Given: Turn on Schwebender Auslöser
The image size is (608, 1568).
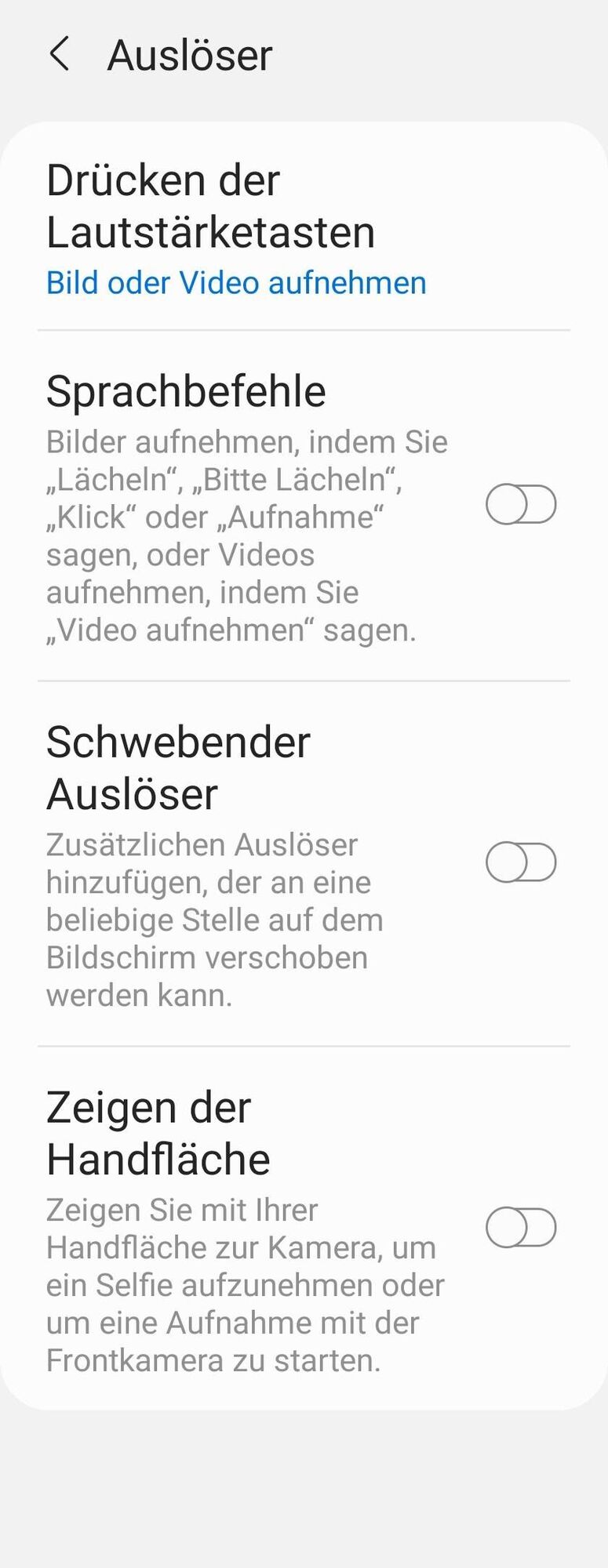Looking at the screenshot, I should pos(521,862).
